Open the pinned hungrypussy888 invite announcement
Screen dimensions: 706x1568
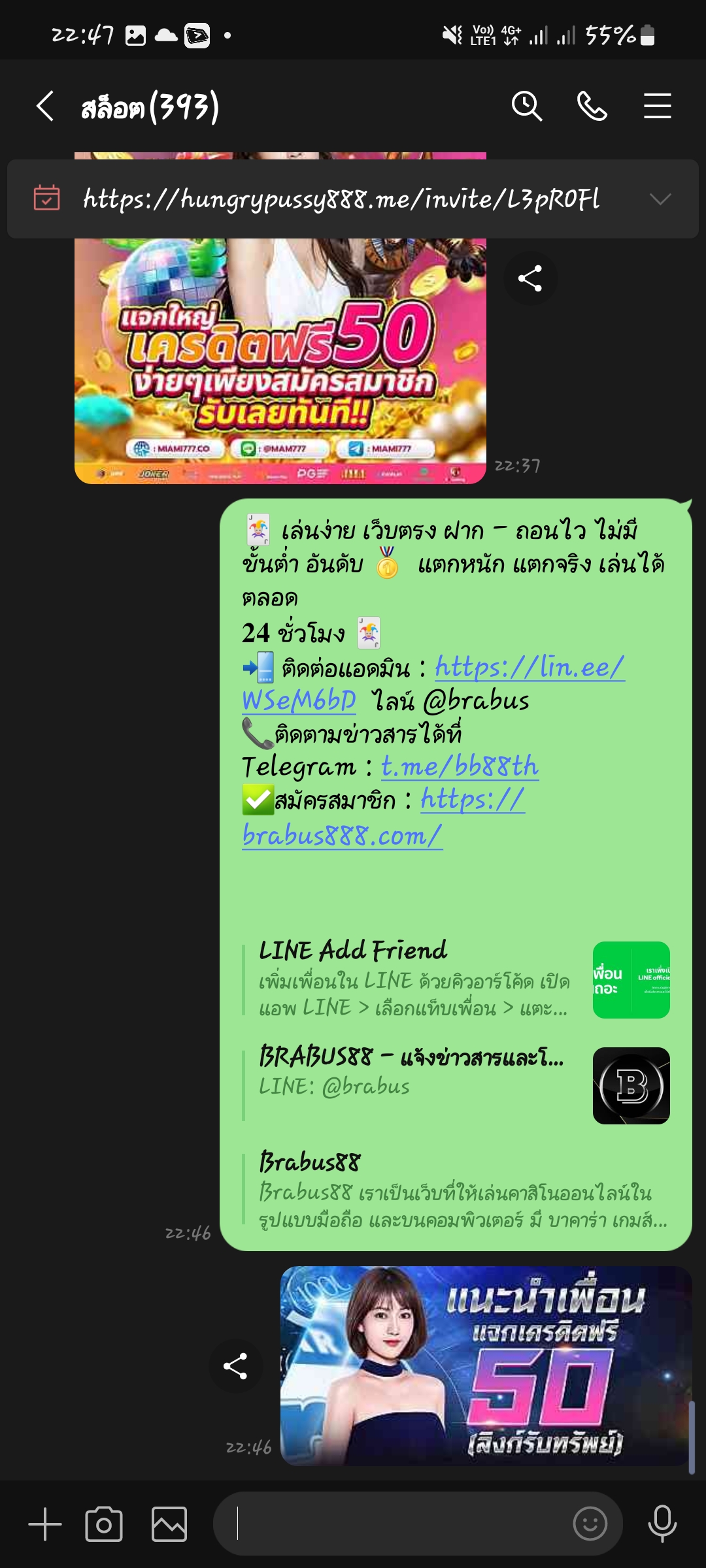340,199
